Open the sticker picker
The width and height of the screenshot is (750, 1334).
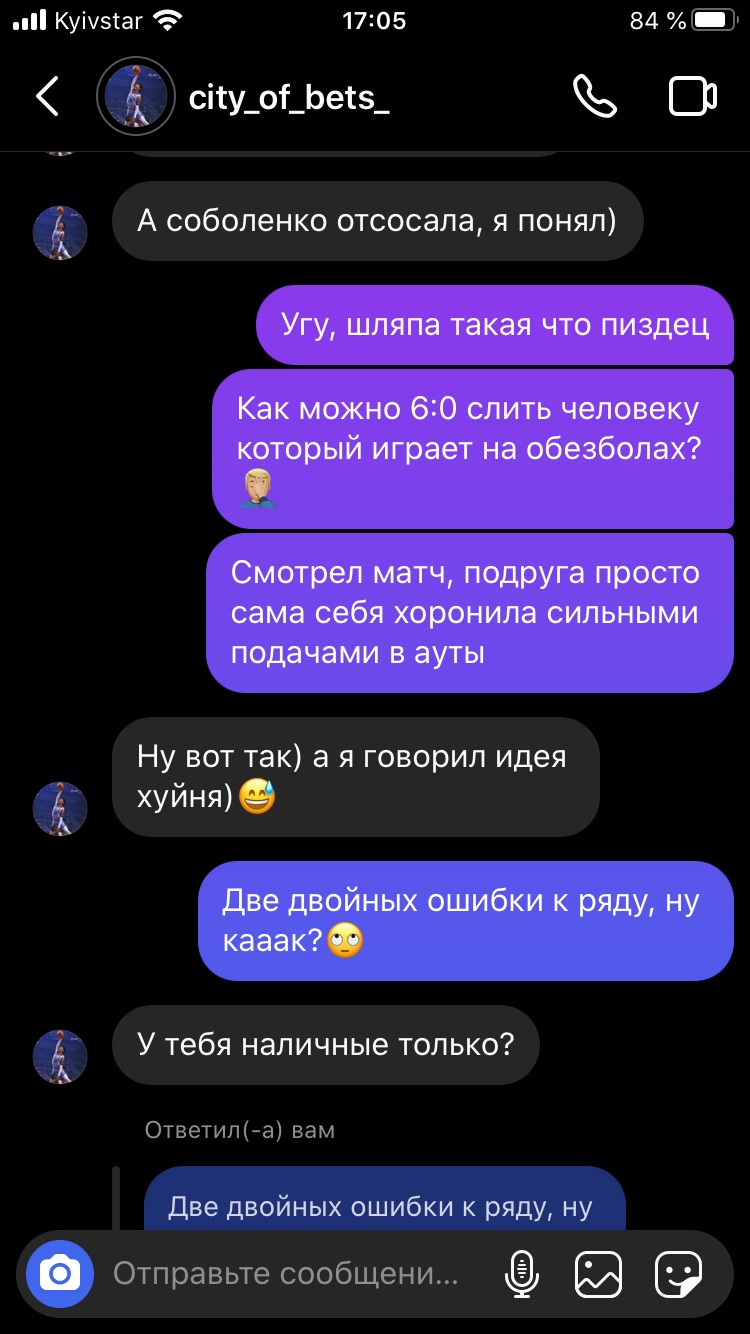pos(679,1274)
